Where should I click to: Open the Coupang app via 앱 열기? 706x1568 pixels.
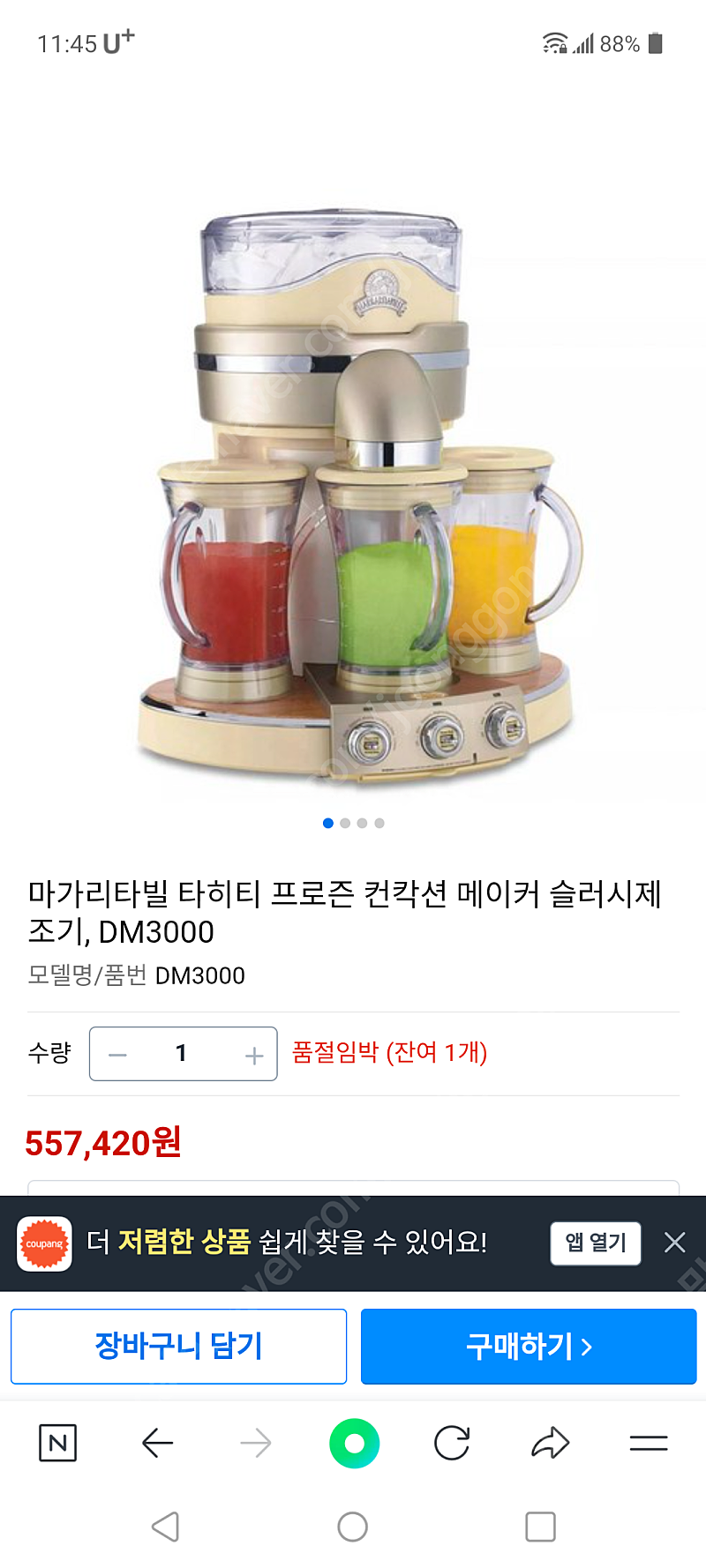[596, 1243]
